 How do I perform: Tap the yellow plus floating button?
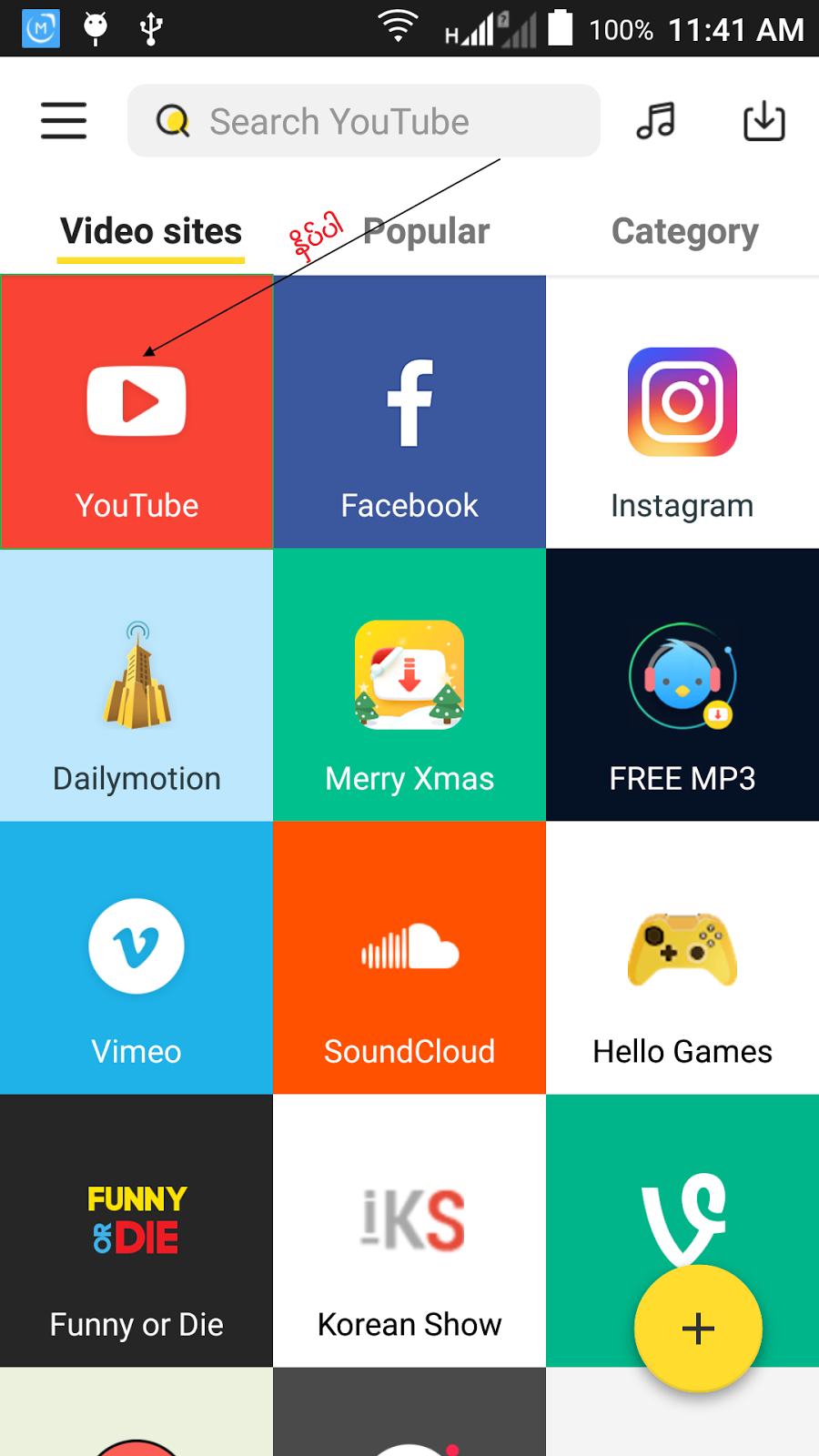(698, 1329)
